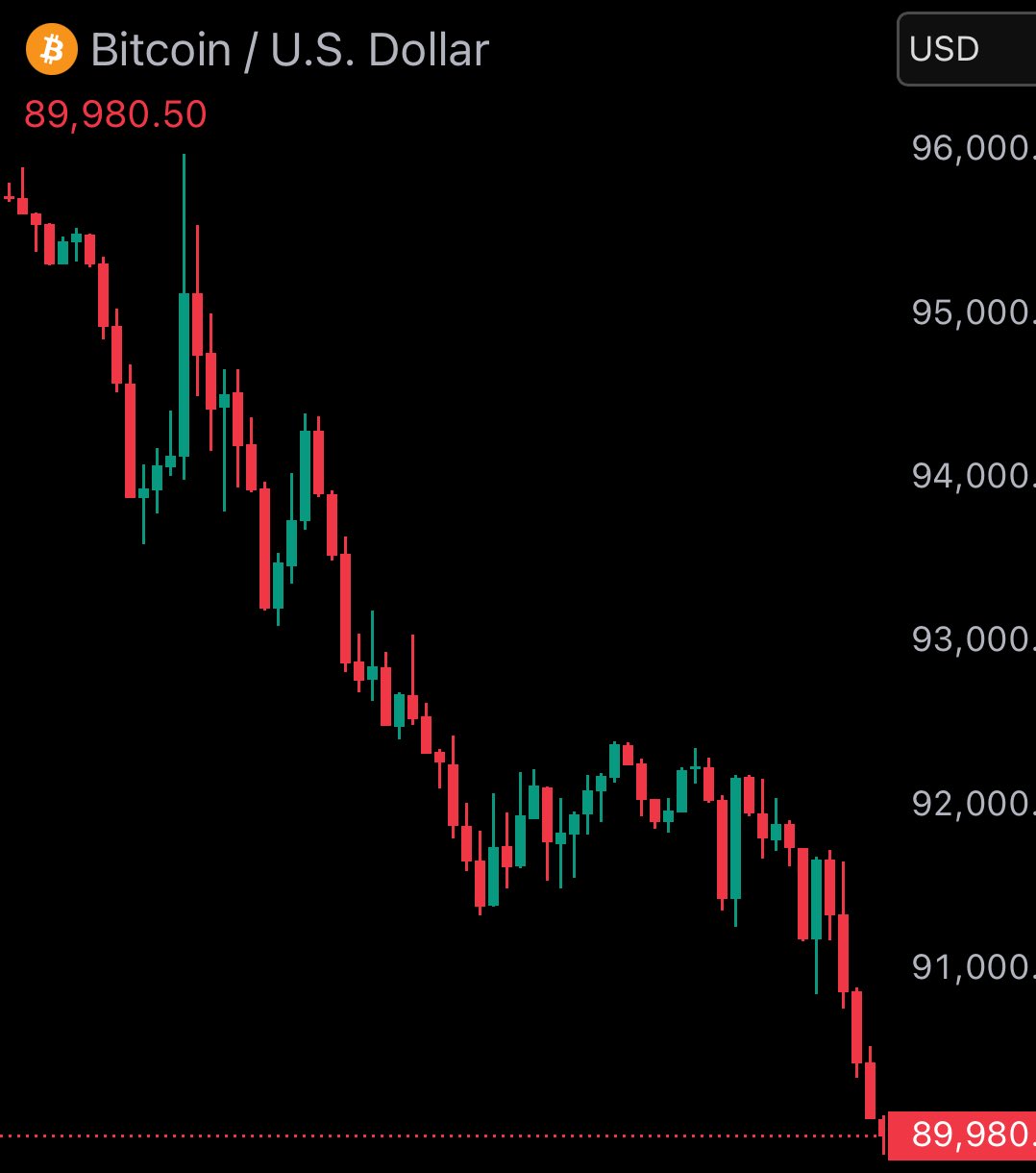Click the red 89,980.50 price readout

(x=115, y=115)
